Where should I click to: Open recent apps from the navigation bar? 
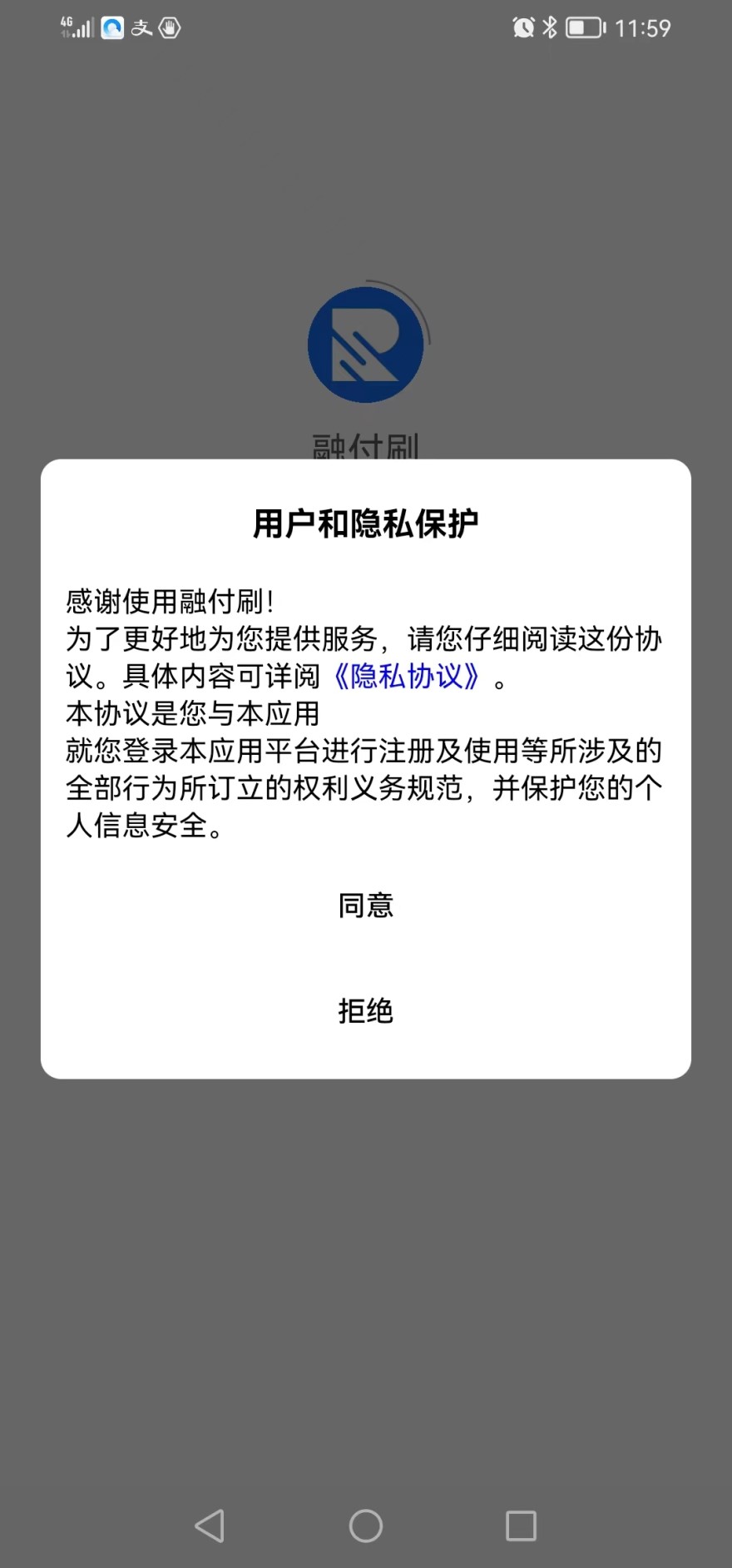pos(521,1526)
